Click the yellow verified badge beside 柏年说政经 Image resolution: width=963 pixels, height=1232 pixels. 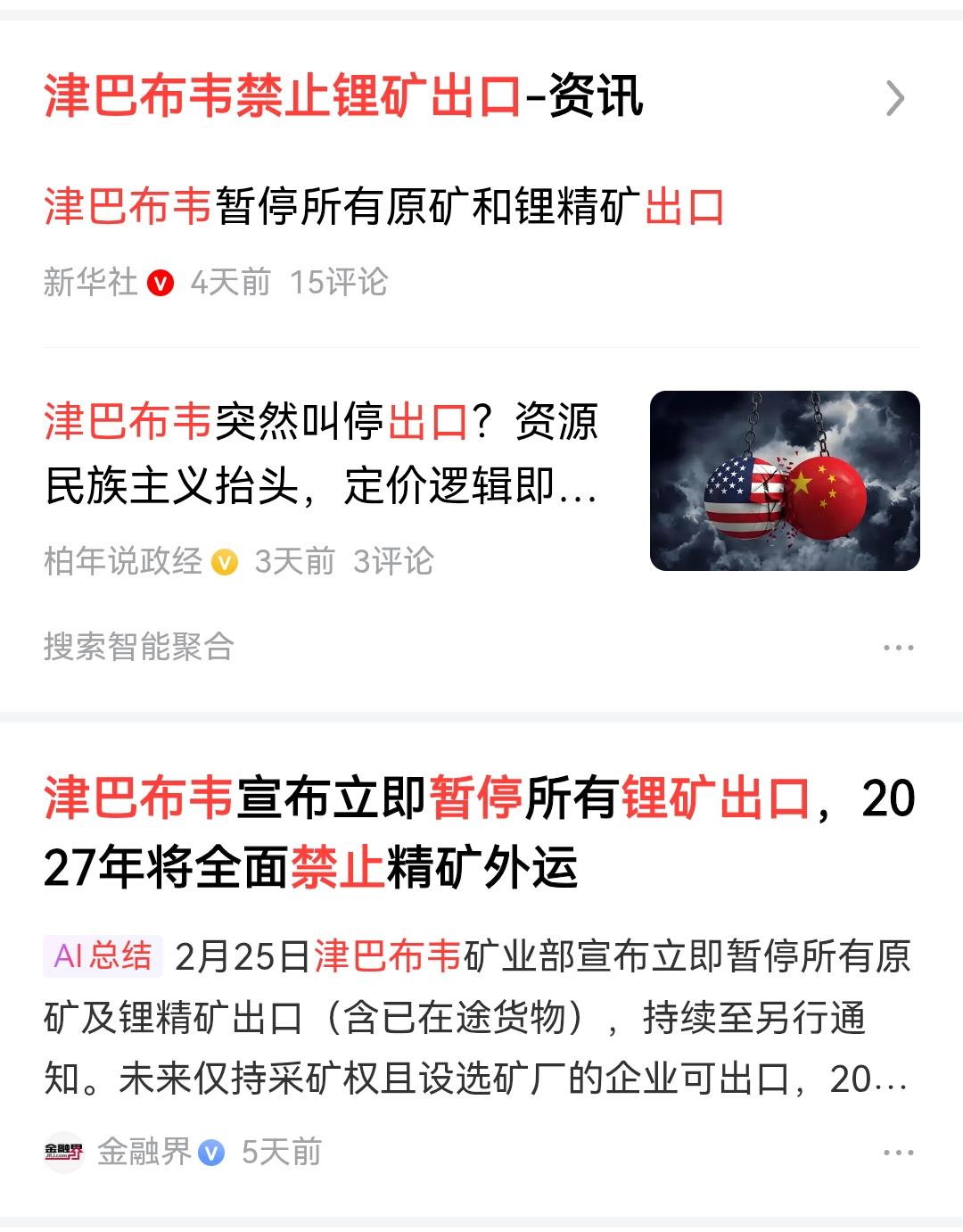click(223, 563)
